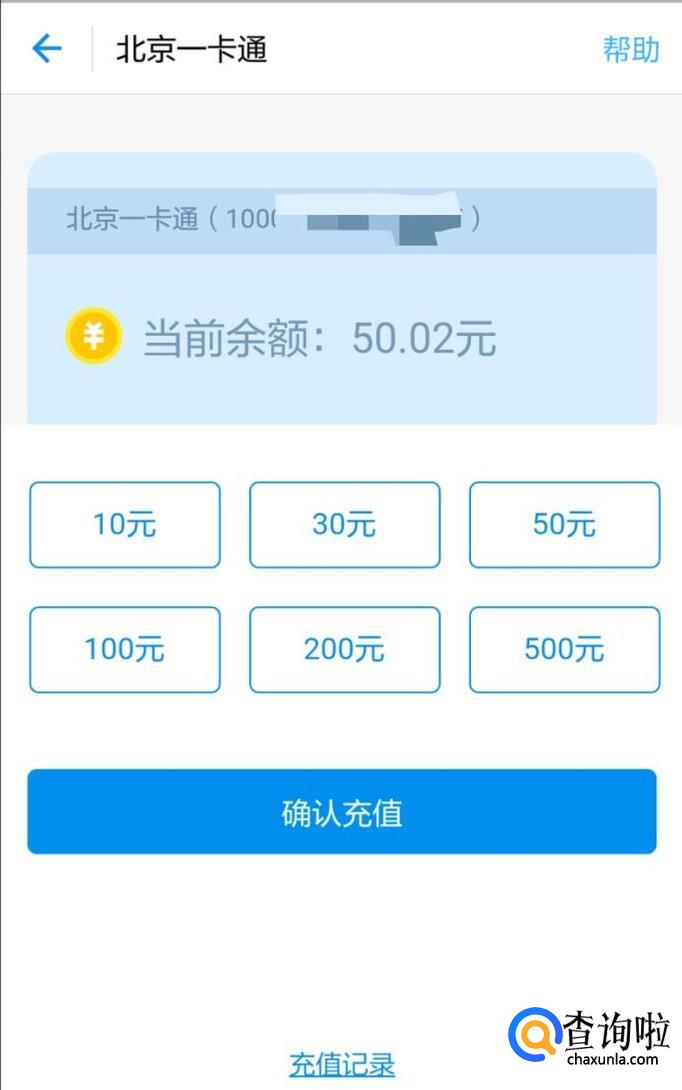Choose the 50元 recharge option
Image resolution: width=682 pixels, height=1090 pixels.
tap(565, 525)
